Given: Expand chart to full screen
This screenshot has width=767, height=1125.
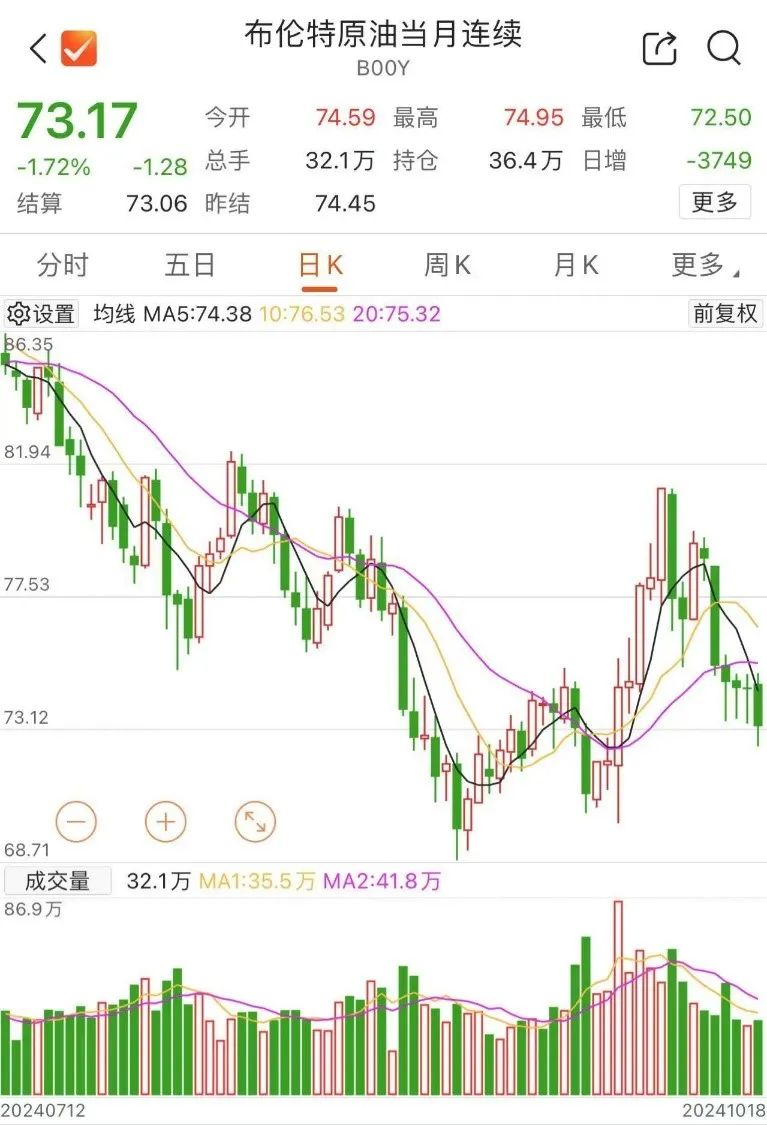Looking at the screenshot, I should 255,822.
